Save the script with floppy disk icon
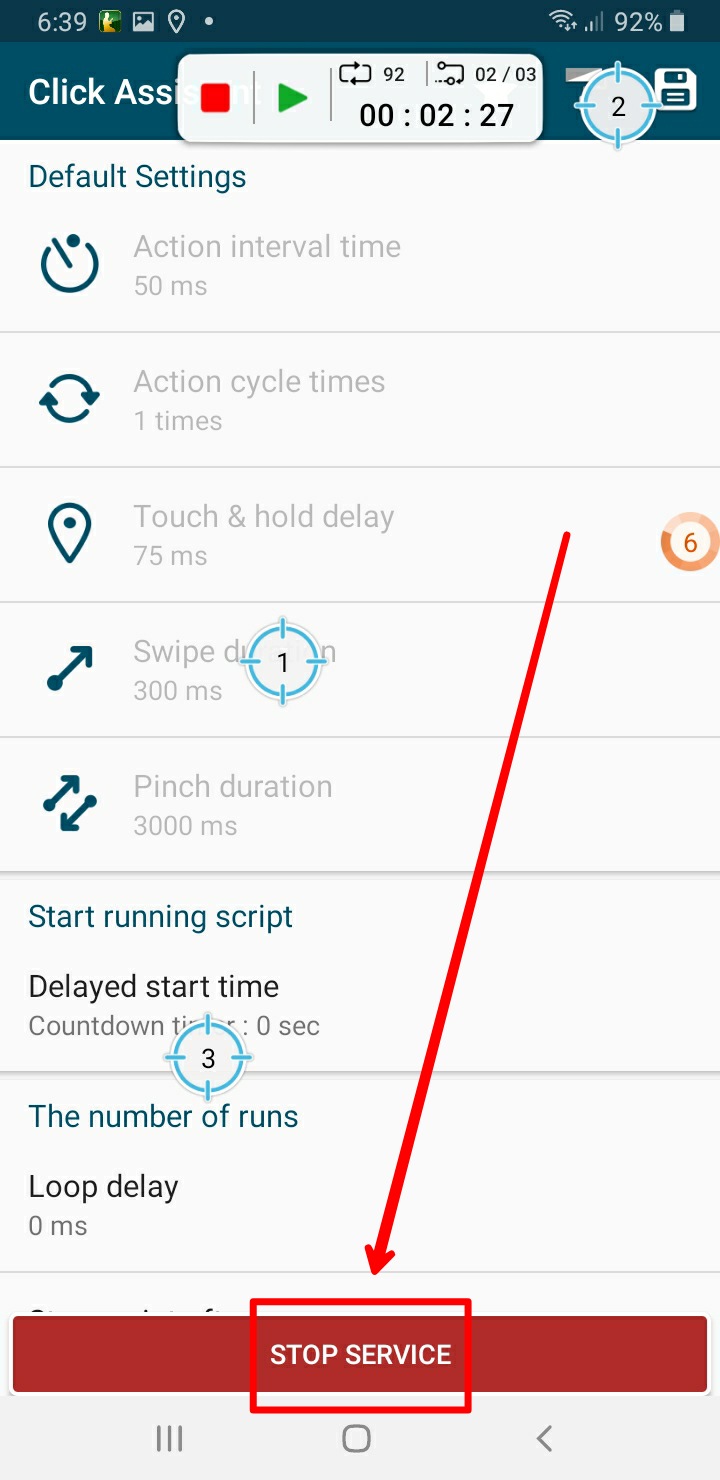Image resolution: width=720 pixels, height=1480 pixels. [x=676, y=89]
